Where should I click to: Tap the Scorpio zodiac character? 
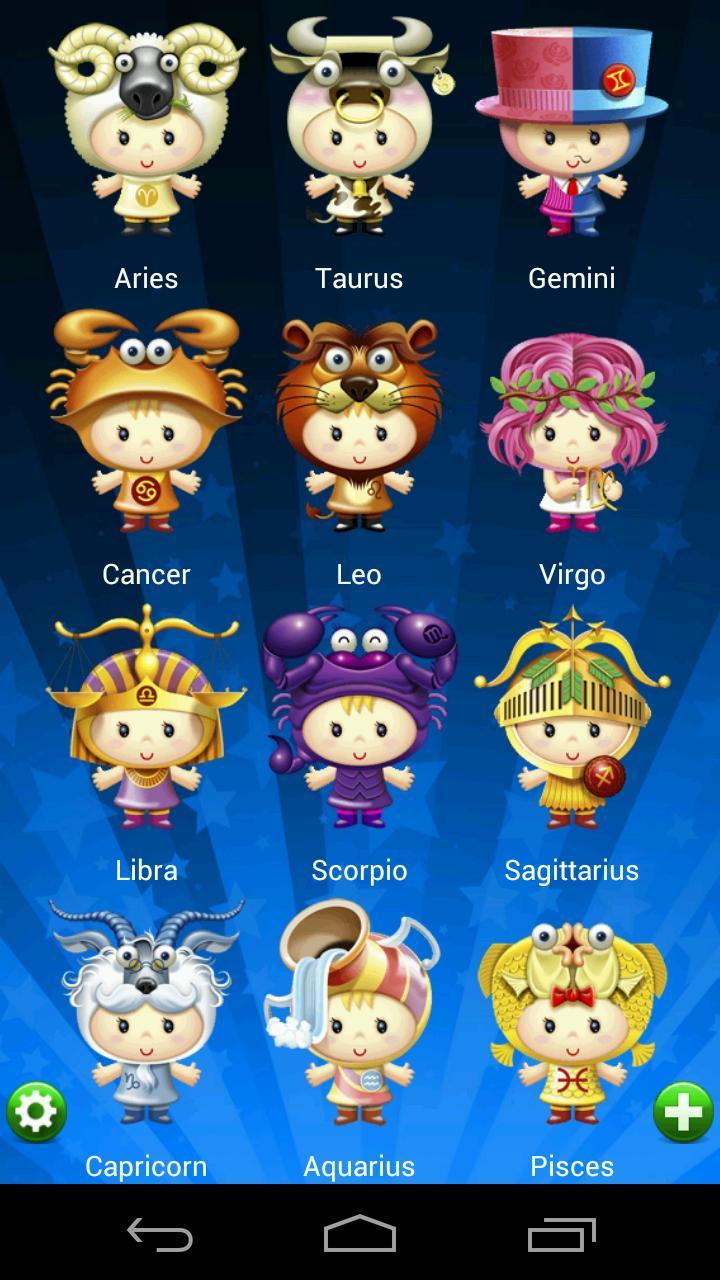click(358, 720)
